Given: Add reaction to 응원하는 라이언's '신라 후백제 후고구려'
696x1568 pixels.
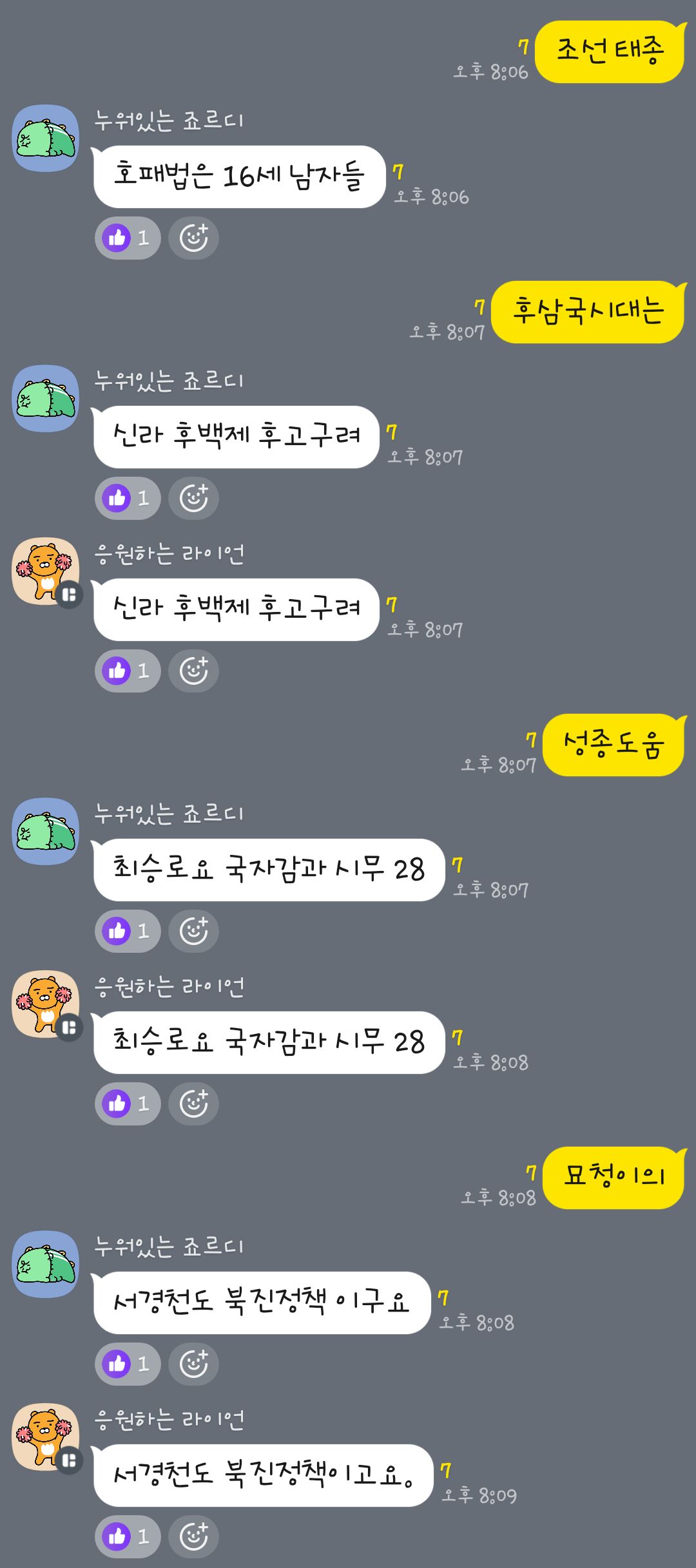Looking at the screenshot, I should pos(193,671).
